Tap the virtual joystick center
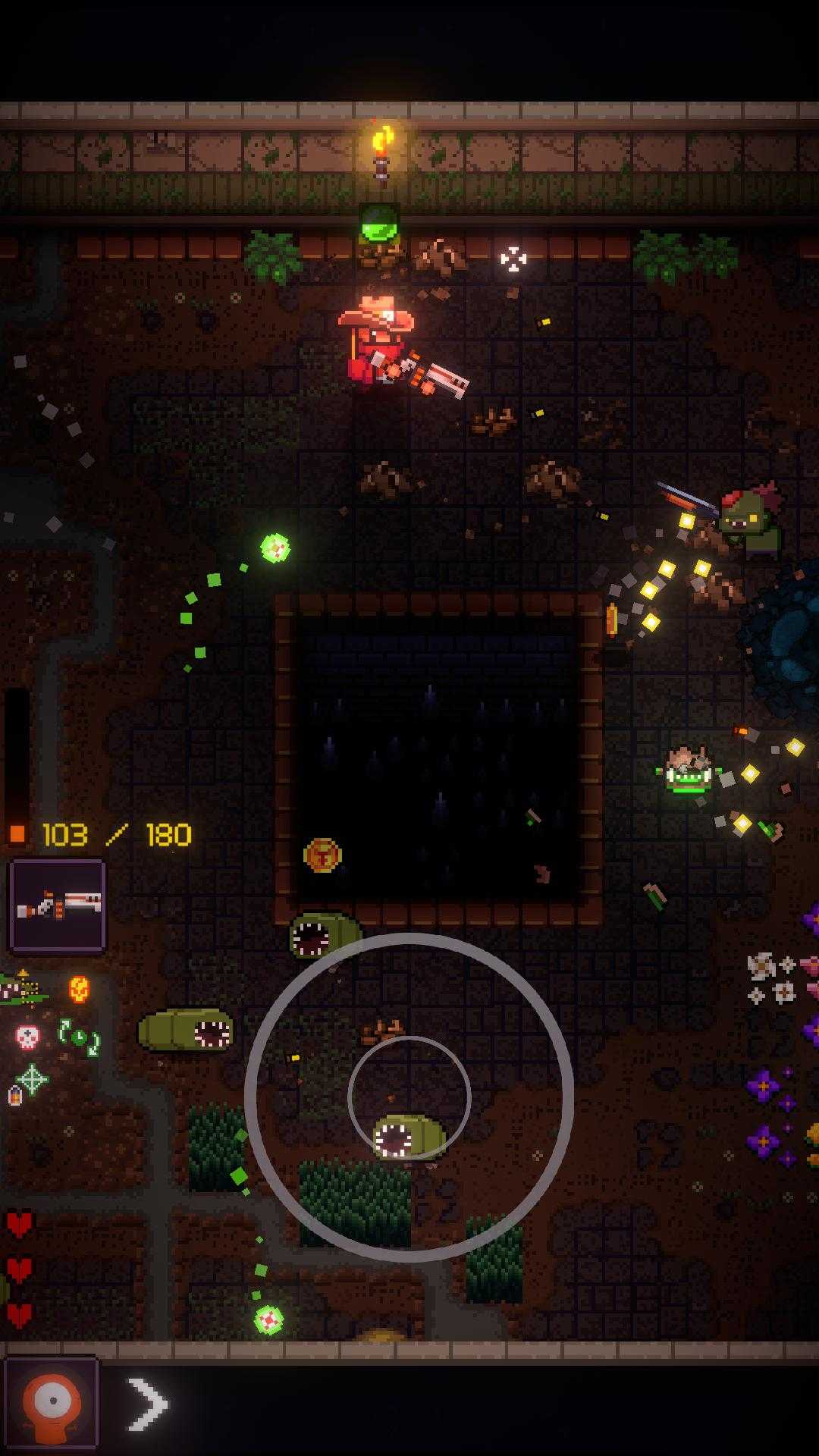 coord(409,1097)
